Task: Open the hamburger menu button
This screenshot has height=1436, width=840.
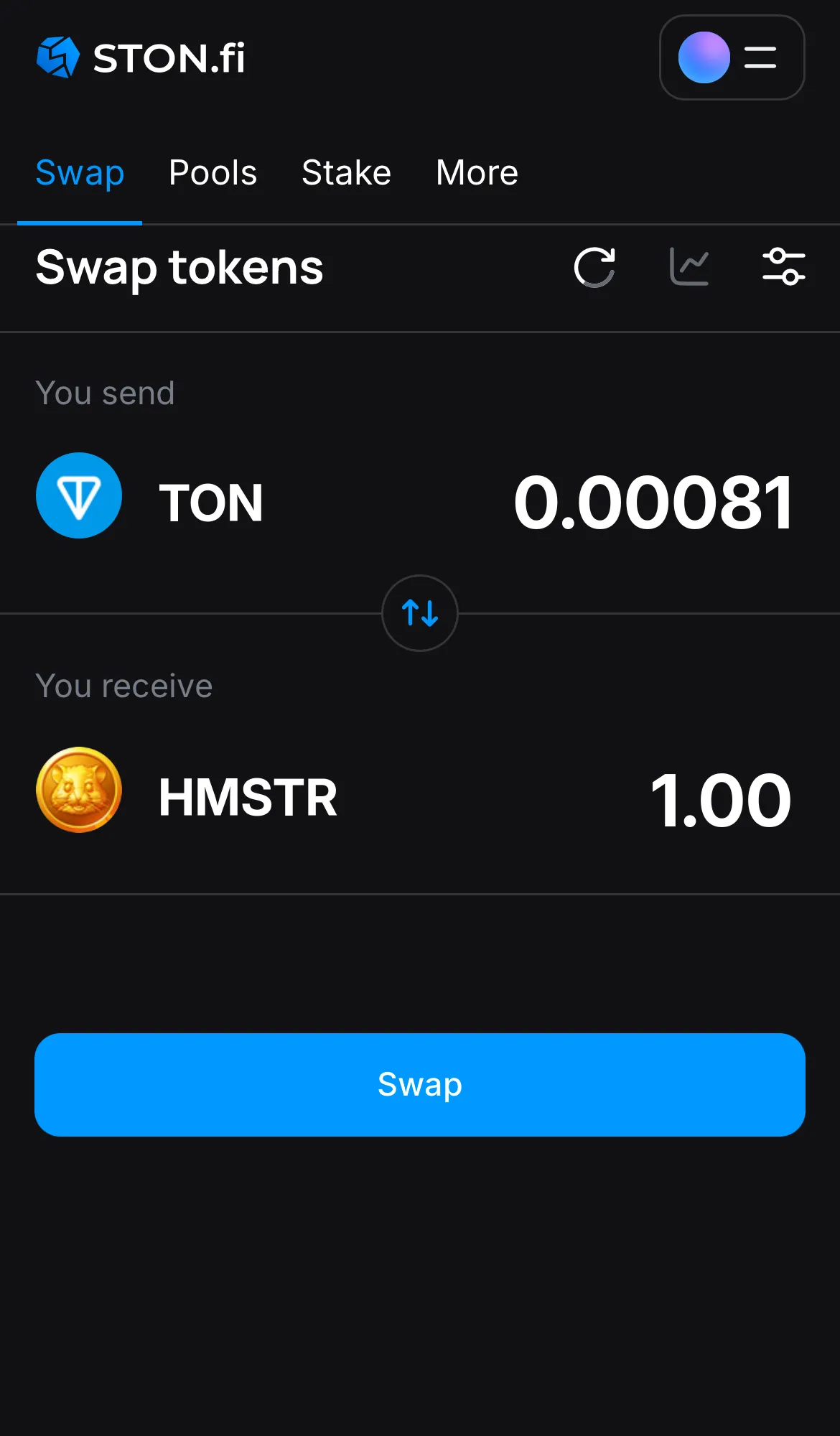Action: [759, 58]
